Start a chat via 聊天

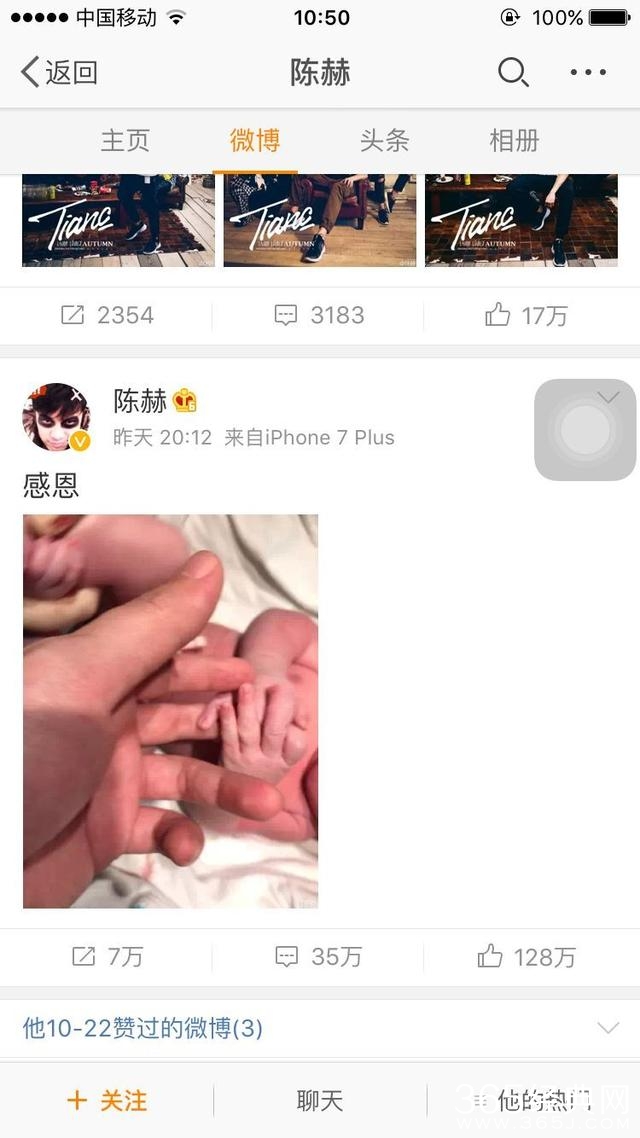320,1101
